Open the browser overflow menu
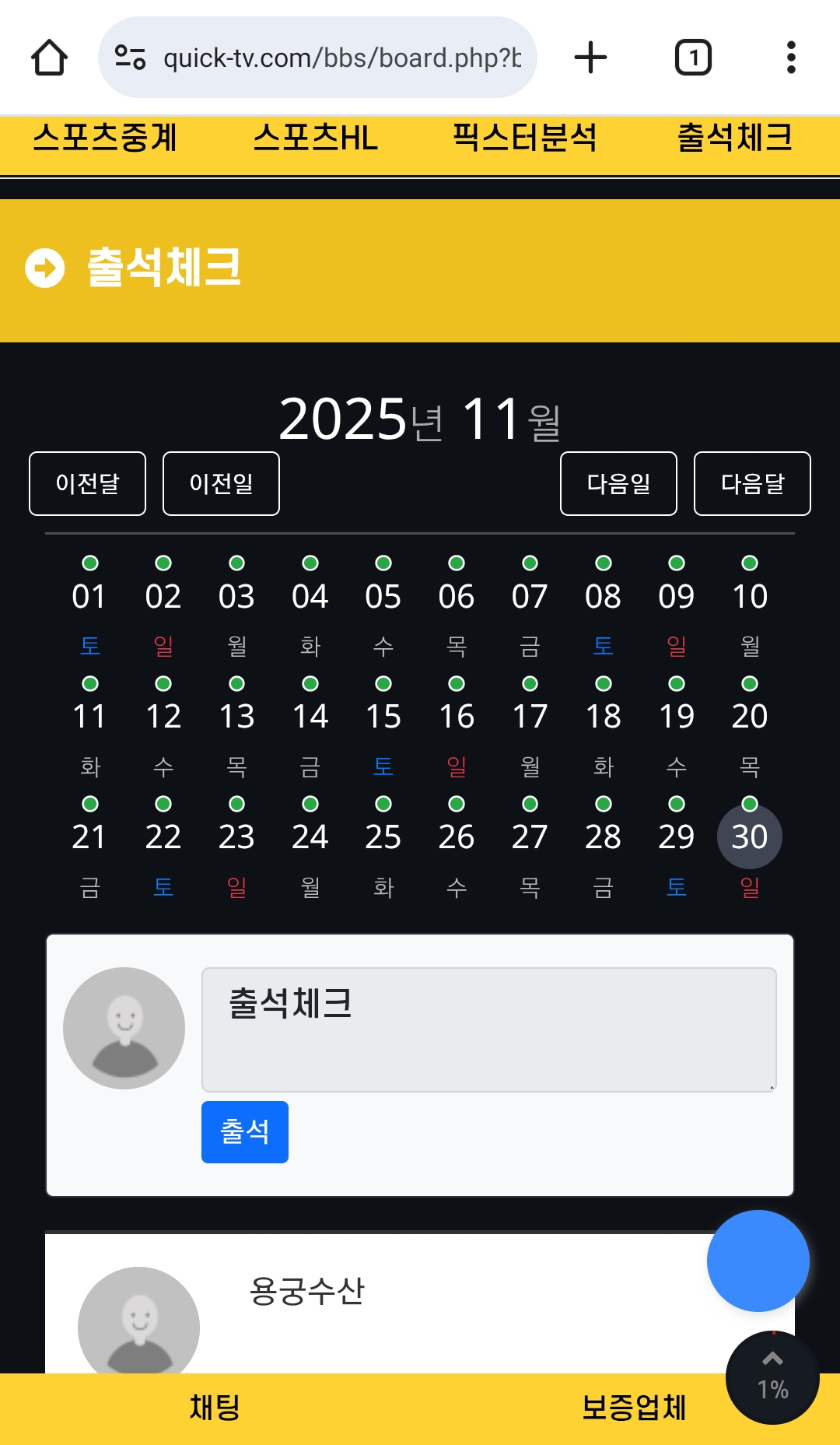The image size is (840, 1445). coord(791,58)
